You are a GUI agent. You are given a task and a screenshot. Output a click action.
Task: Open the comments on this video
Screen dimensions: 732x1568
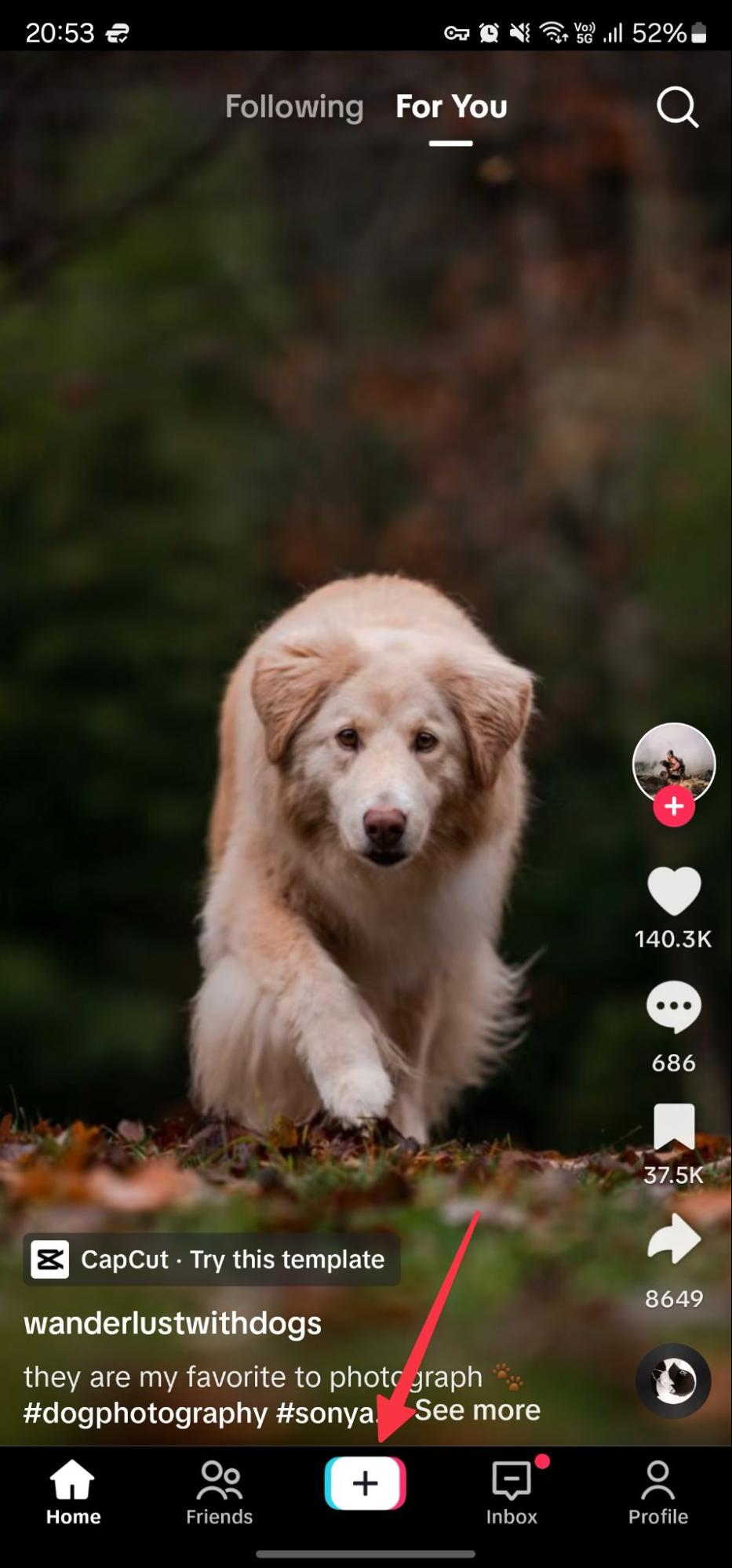tap(673, 1006)
